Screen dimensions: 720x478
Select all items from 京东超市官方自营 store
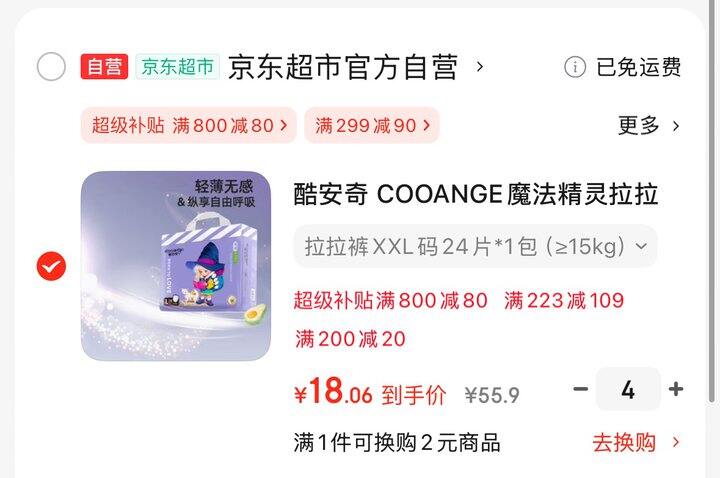tap(51, 67)
